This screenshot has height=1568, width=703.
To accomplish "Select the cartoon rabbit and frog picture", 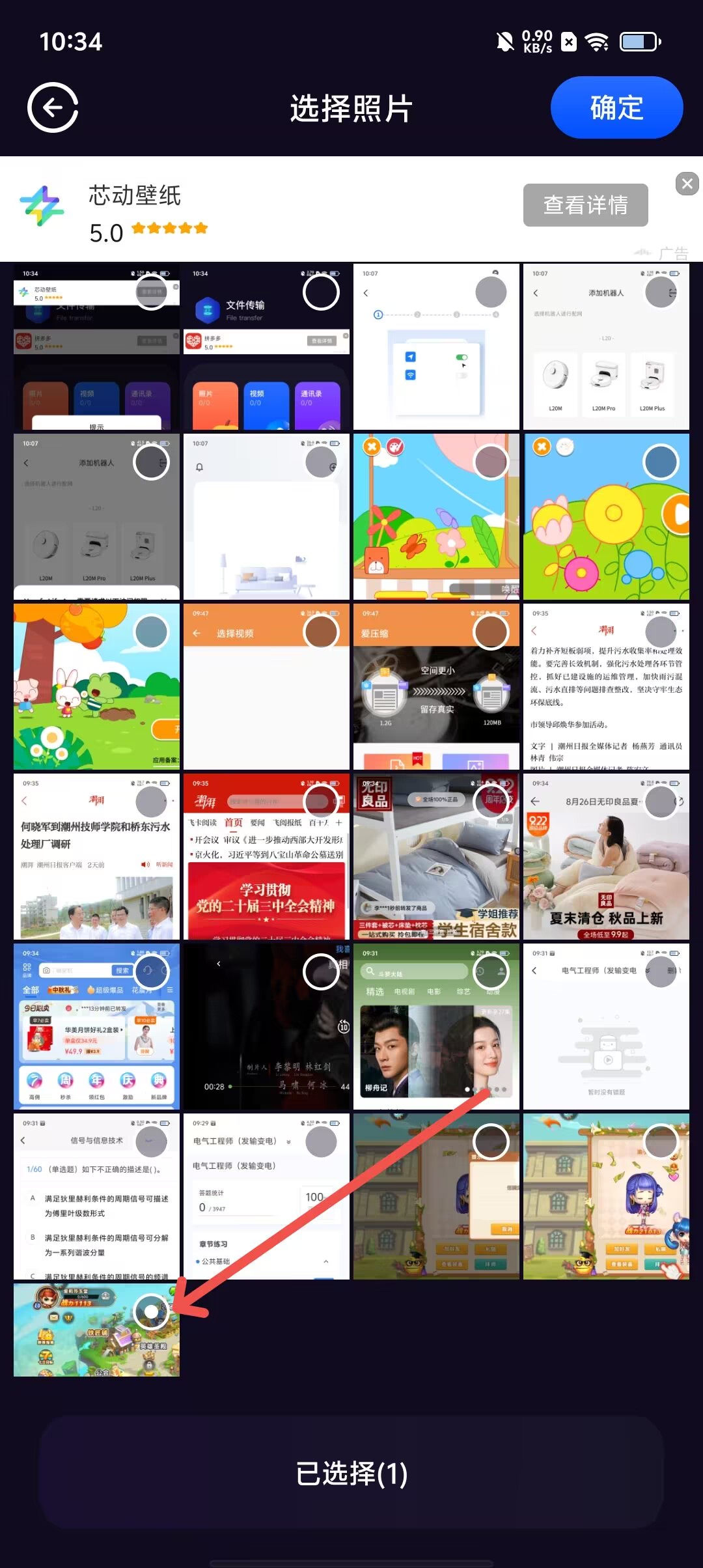I will coord(151,632).
